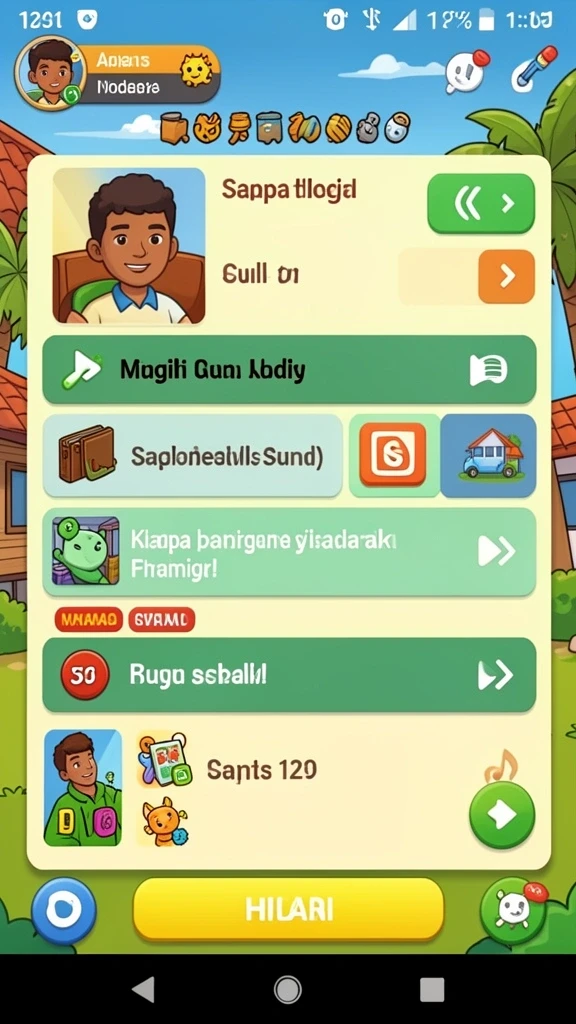Open the chat bubble icon at top right

click(x=466, y=71)
